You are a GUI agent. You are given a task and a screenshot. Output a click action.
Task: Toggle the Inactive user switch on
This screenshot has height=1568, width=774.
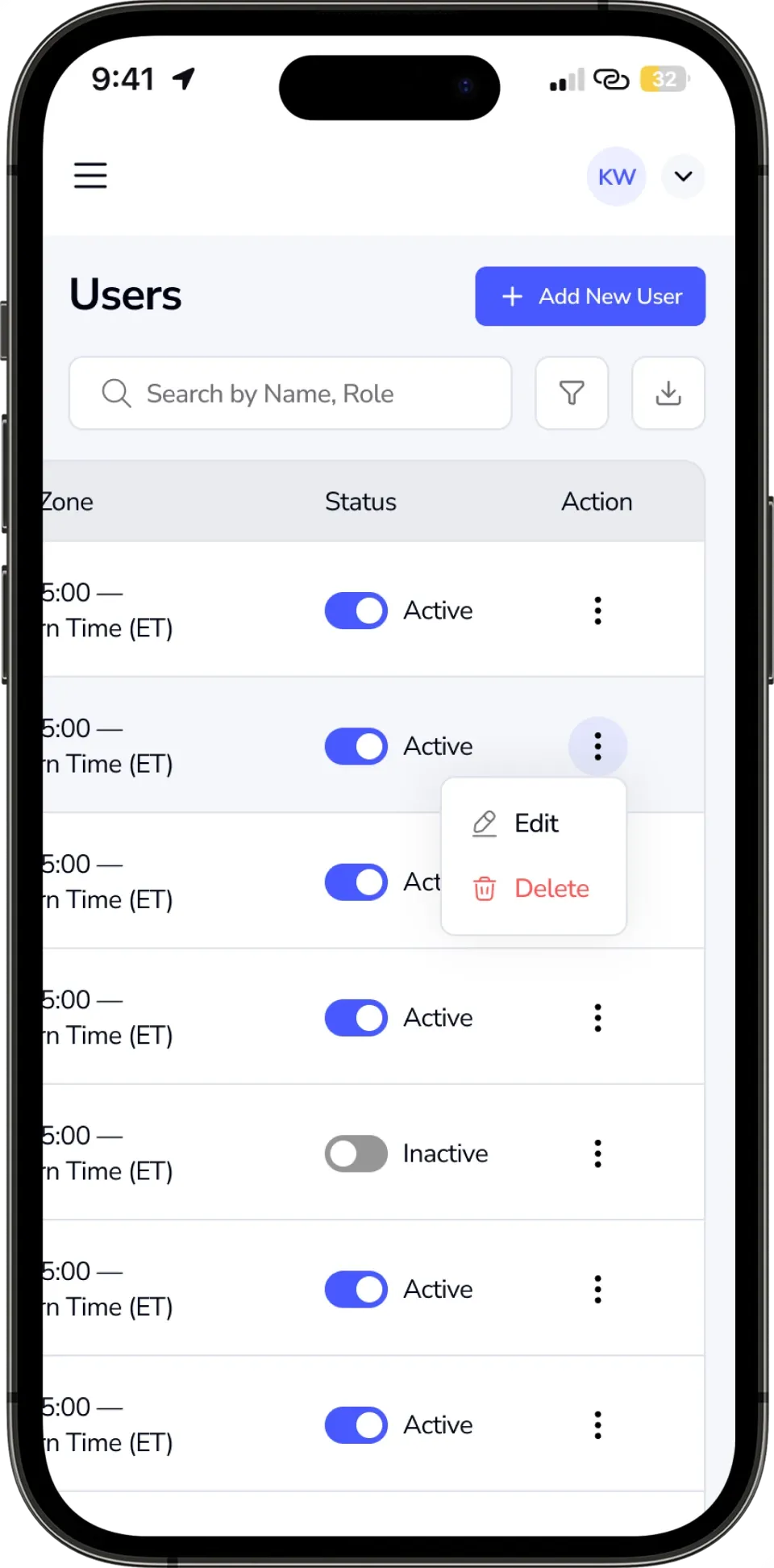(x=356, y=1153)
